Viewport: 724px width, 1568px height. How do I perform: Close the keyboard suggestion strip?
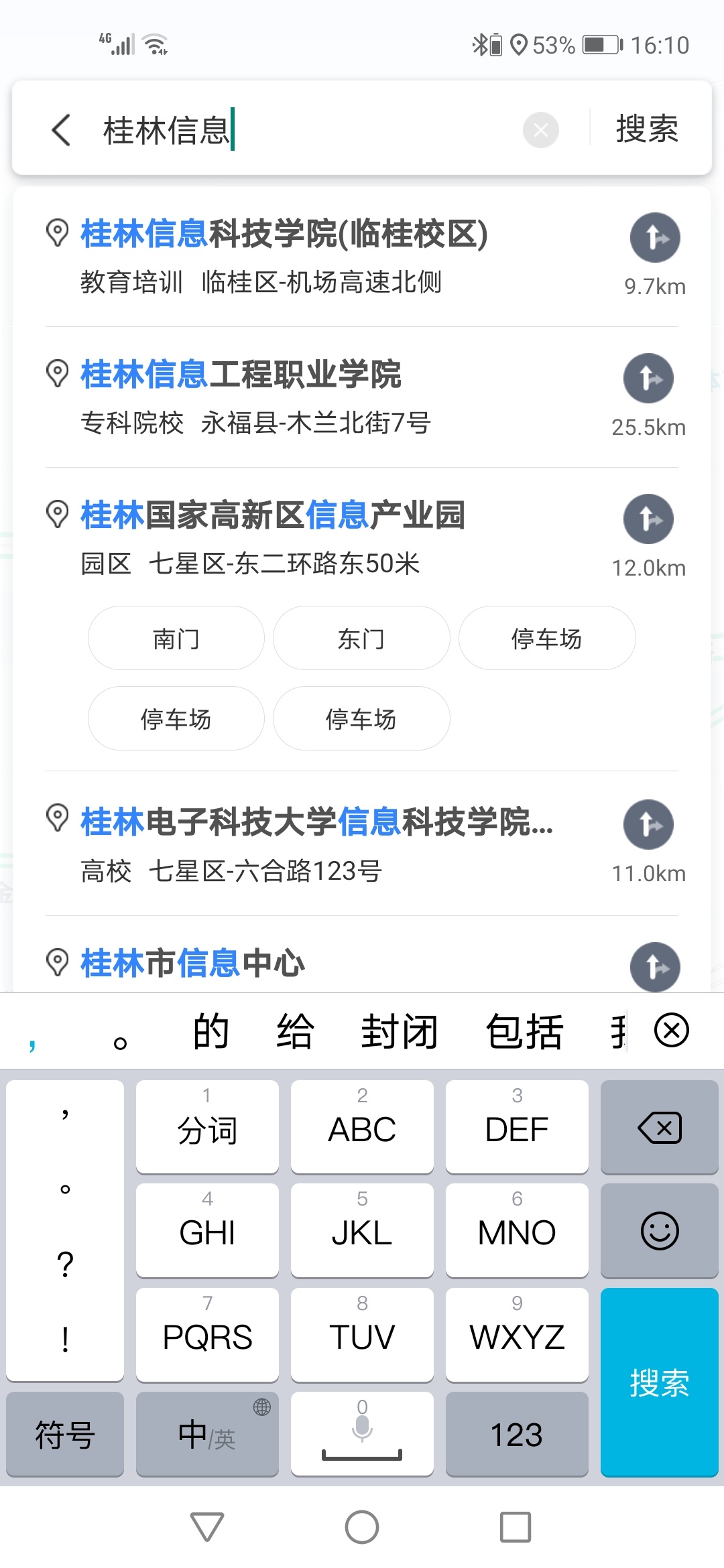pyautogui.click(x=672, y=1030)
